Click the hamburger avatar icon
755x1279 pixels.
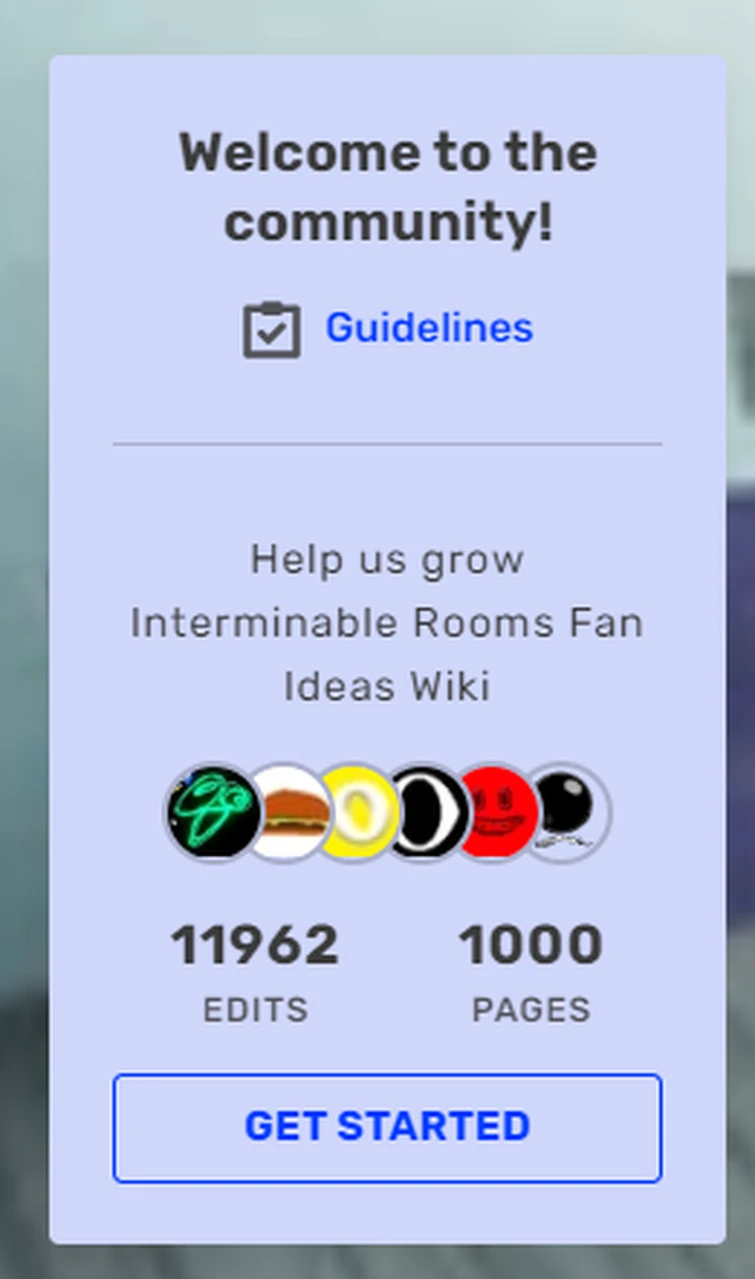[x=282, y=812]
